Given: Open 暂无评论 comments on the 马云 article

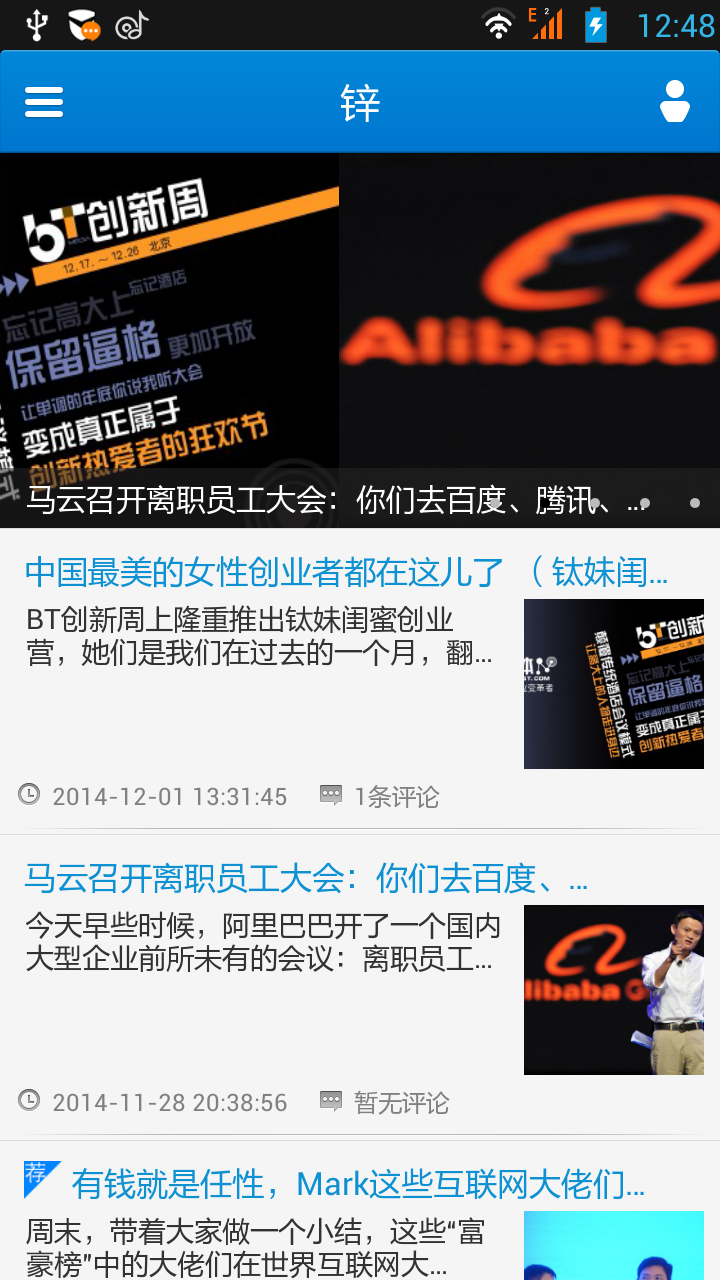Looking at the screenshot, I should tap(385, 1103).
